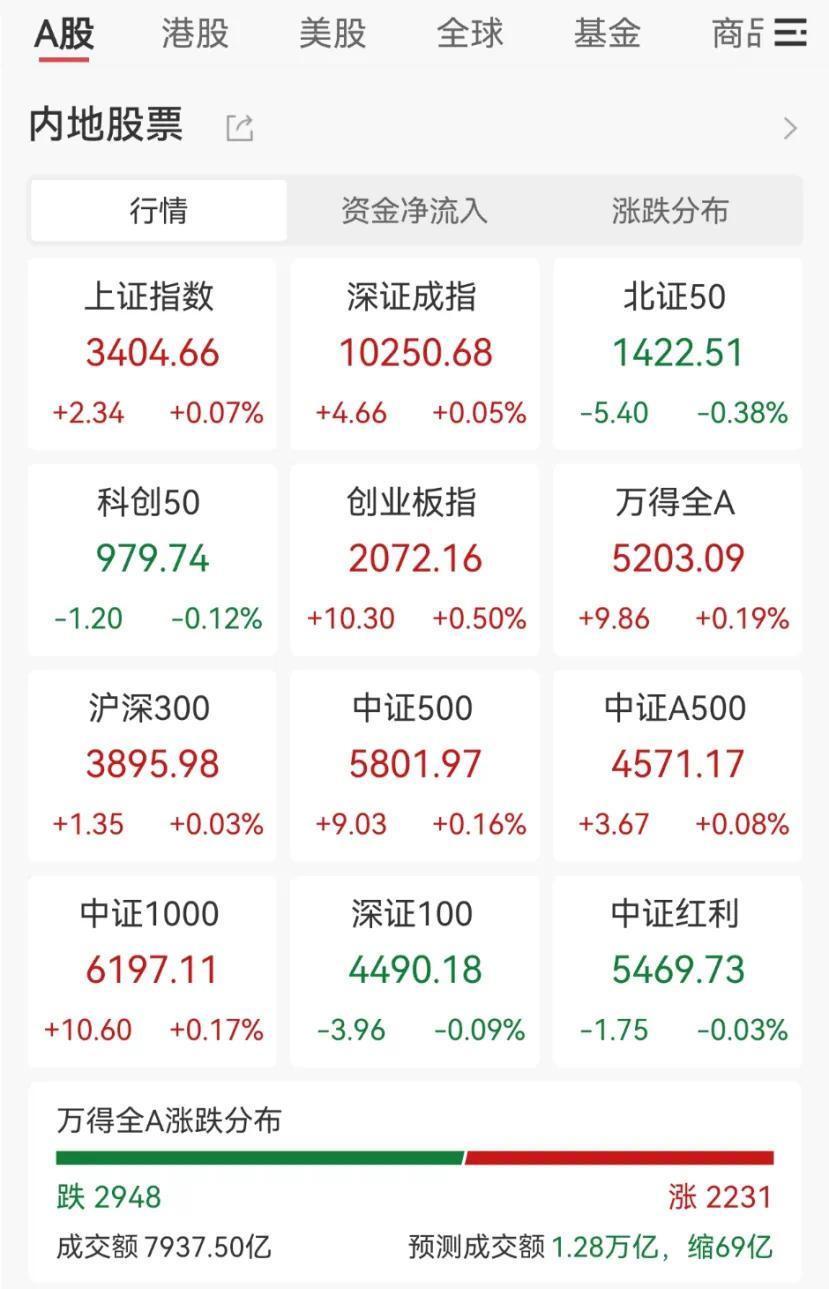Image resolution: width=829 pixels, height=1289 pixels.
Task: Select the 基金 market category
Action: [606, 33]
